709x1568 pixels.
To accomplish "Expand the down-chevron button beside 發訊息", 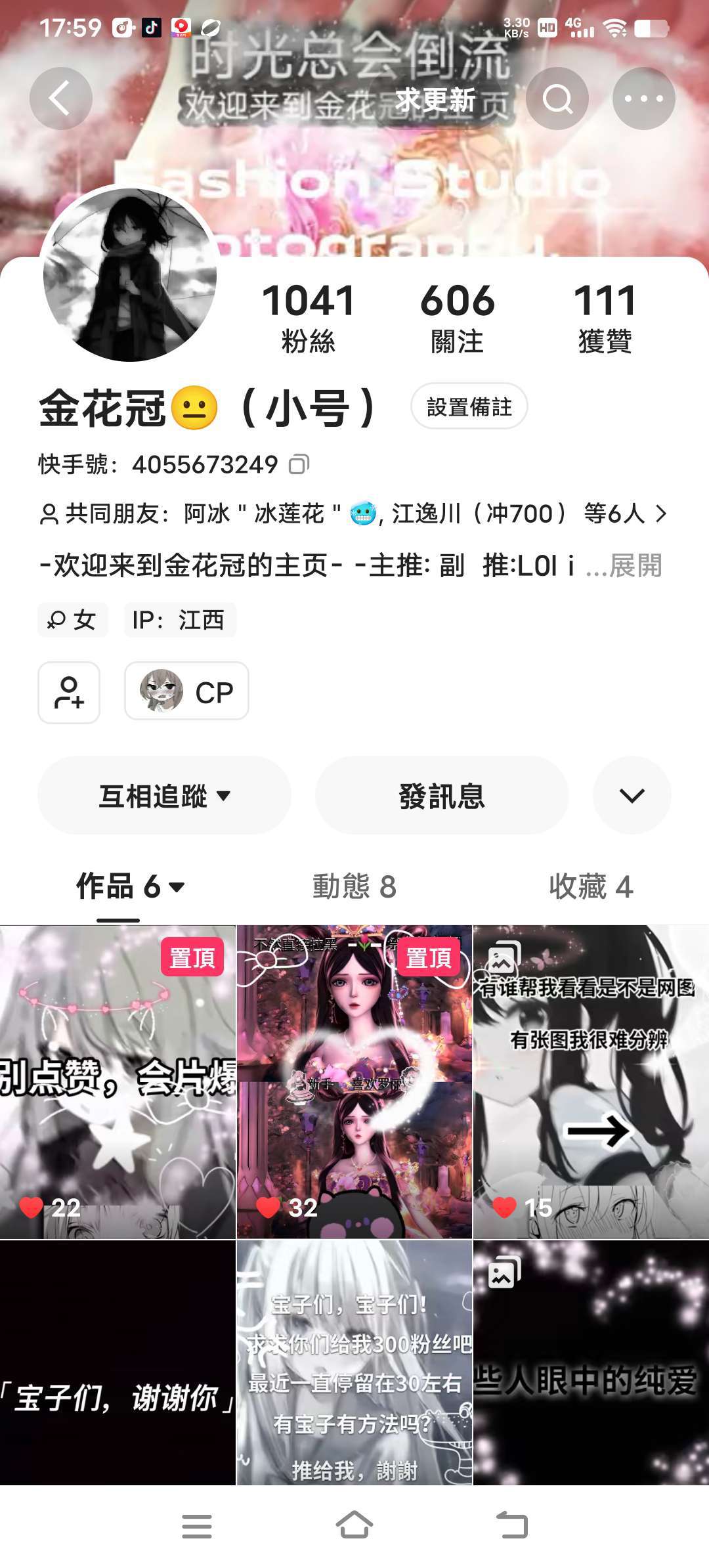I will pyautogui.click(x=632, y=796).
